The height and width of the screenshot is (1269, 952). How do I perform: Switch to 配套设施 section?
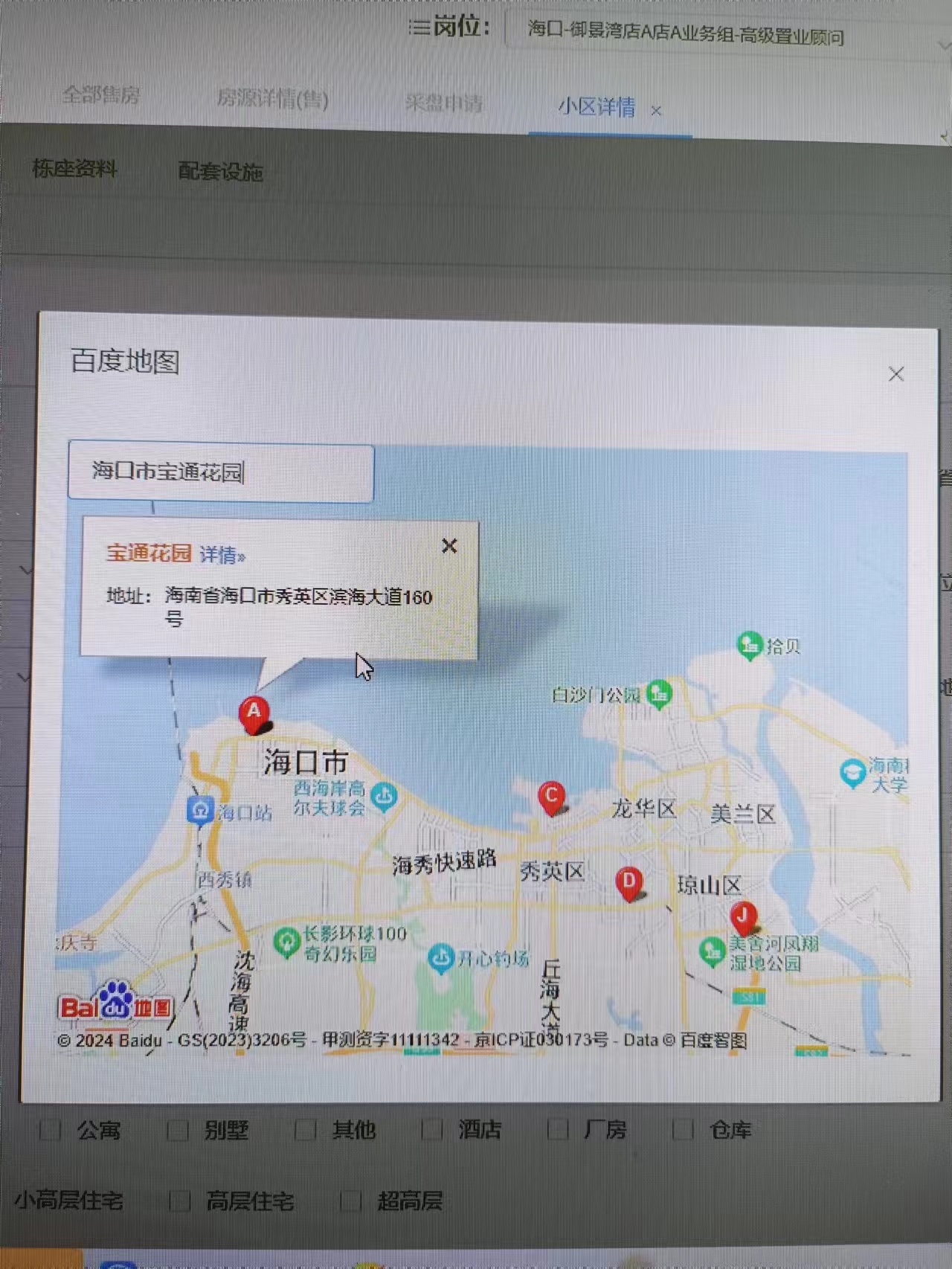coord(220,172)
